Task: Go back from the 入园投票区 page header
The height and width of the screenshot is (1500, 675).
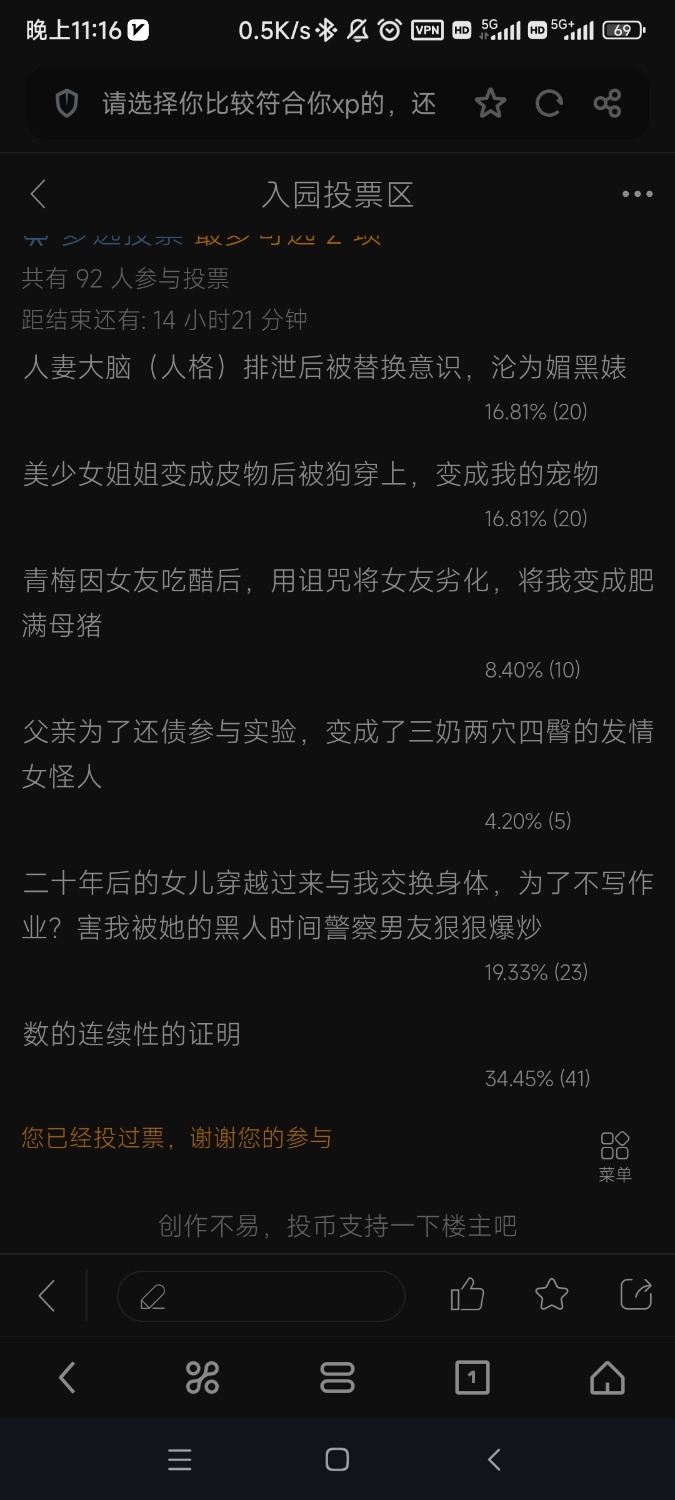Action: coord(38,194)
